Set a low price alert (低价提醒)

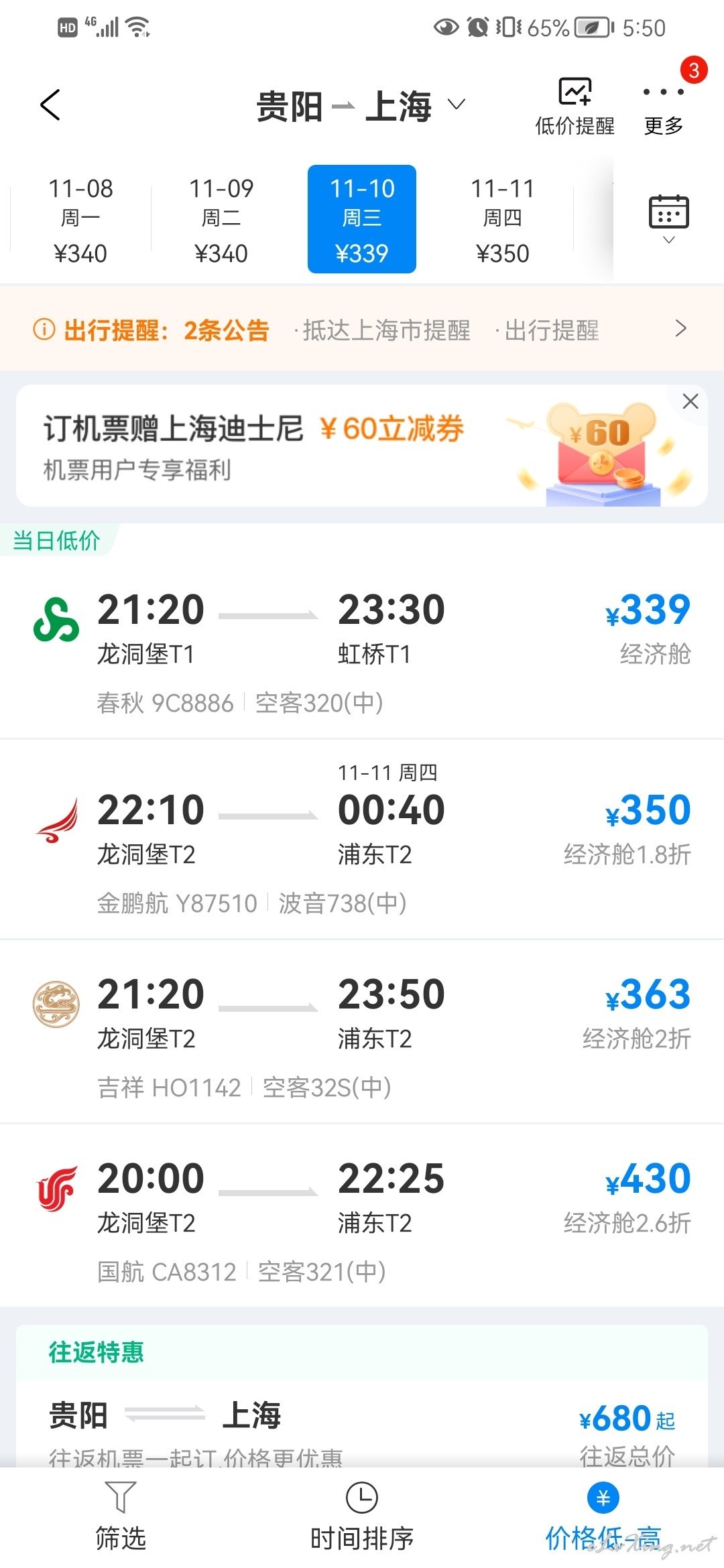(x=575, y=107)
